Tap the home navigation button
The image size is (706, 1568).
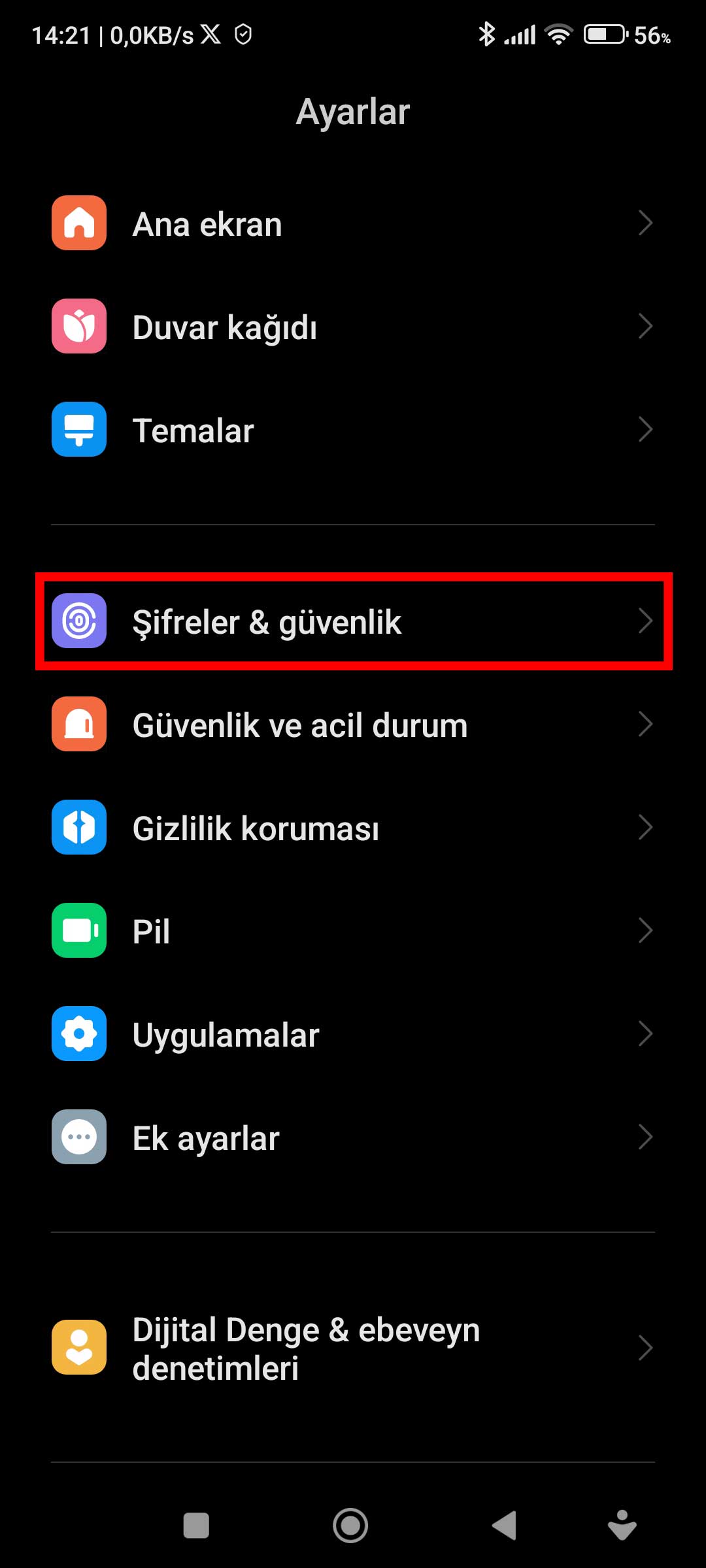[350, 1526]
